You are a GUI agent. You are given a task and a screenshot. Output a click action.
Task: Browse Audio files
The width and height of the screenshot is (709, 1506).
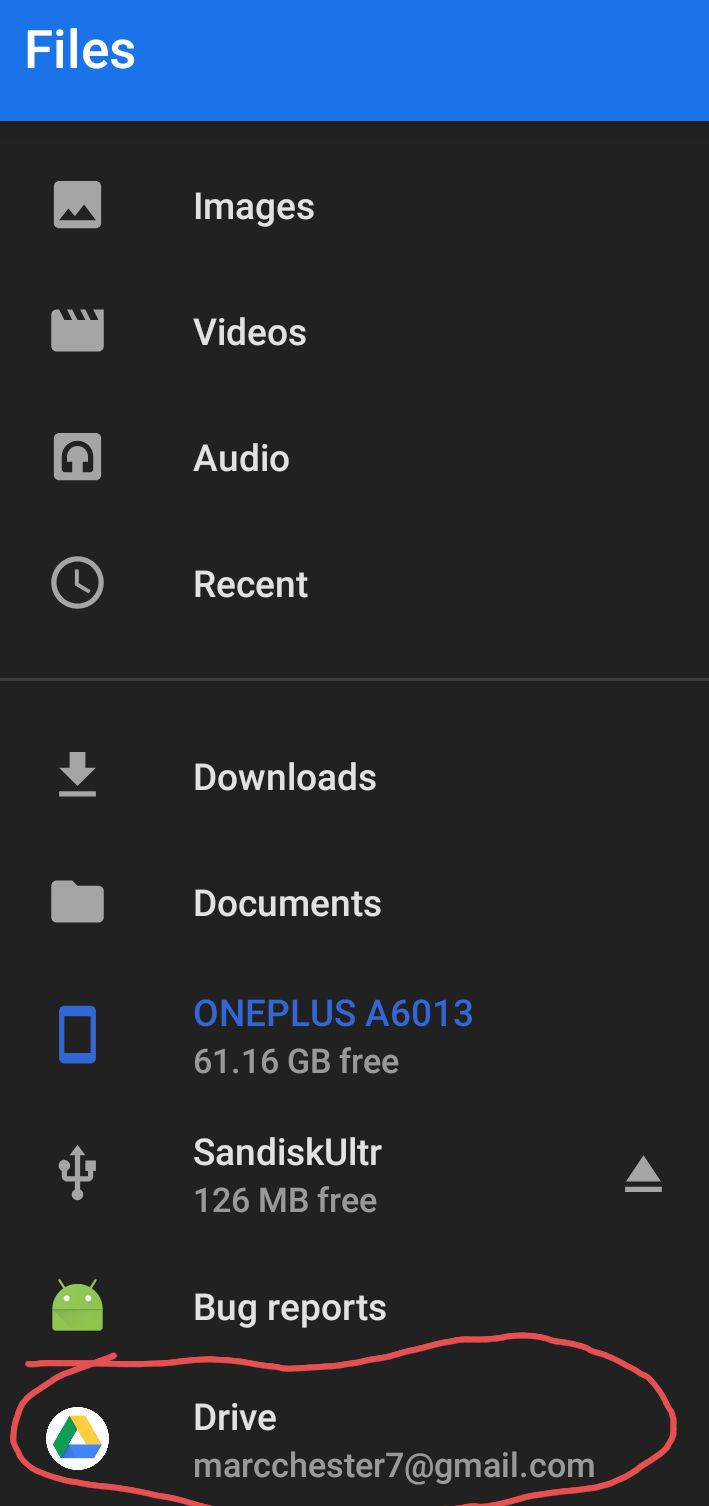354,458
